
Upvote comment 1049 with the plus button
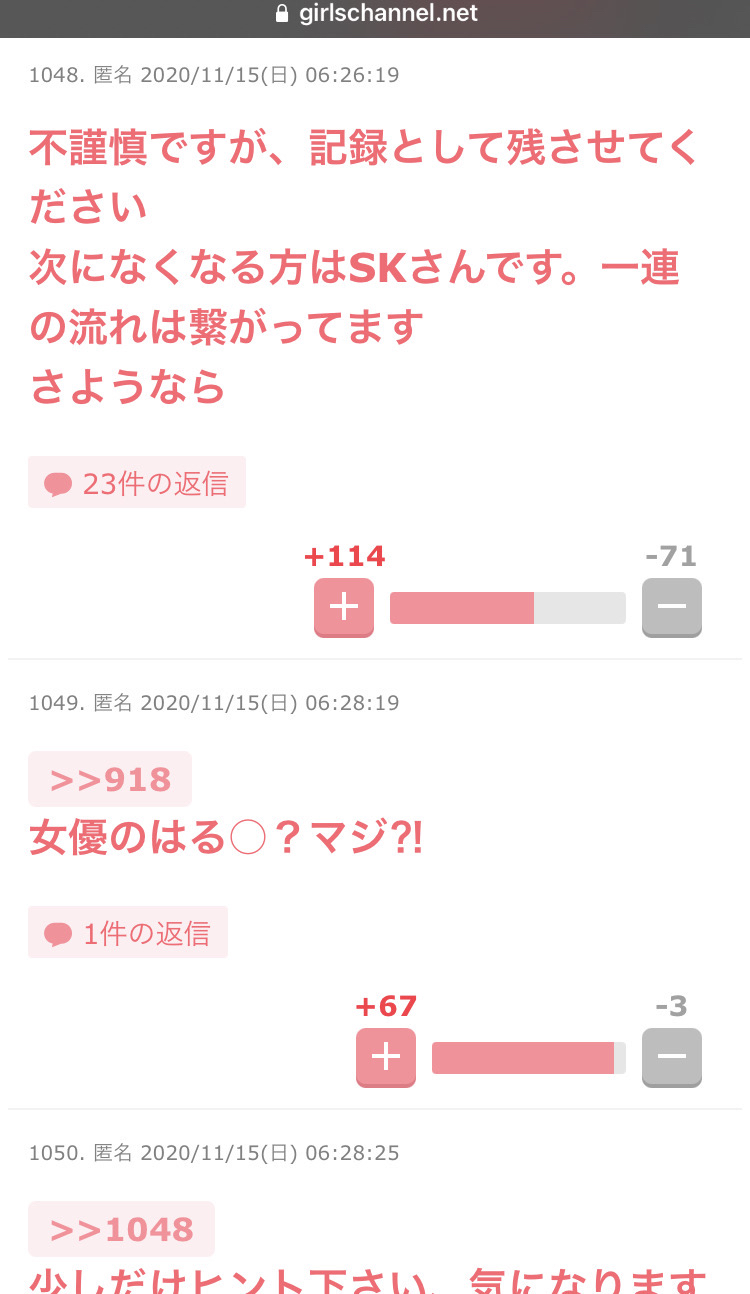click(x=386, y=1057)
